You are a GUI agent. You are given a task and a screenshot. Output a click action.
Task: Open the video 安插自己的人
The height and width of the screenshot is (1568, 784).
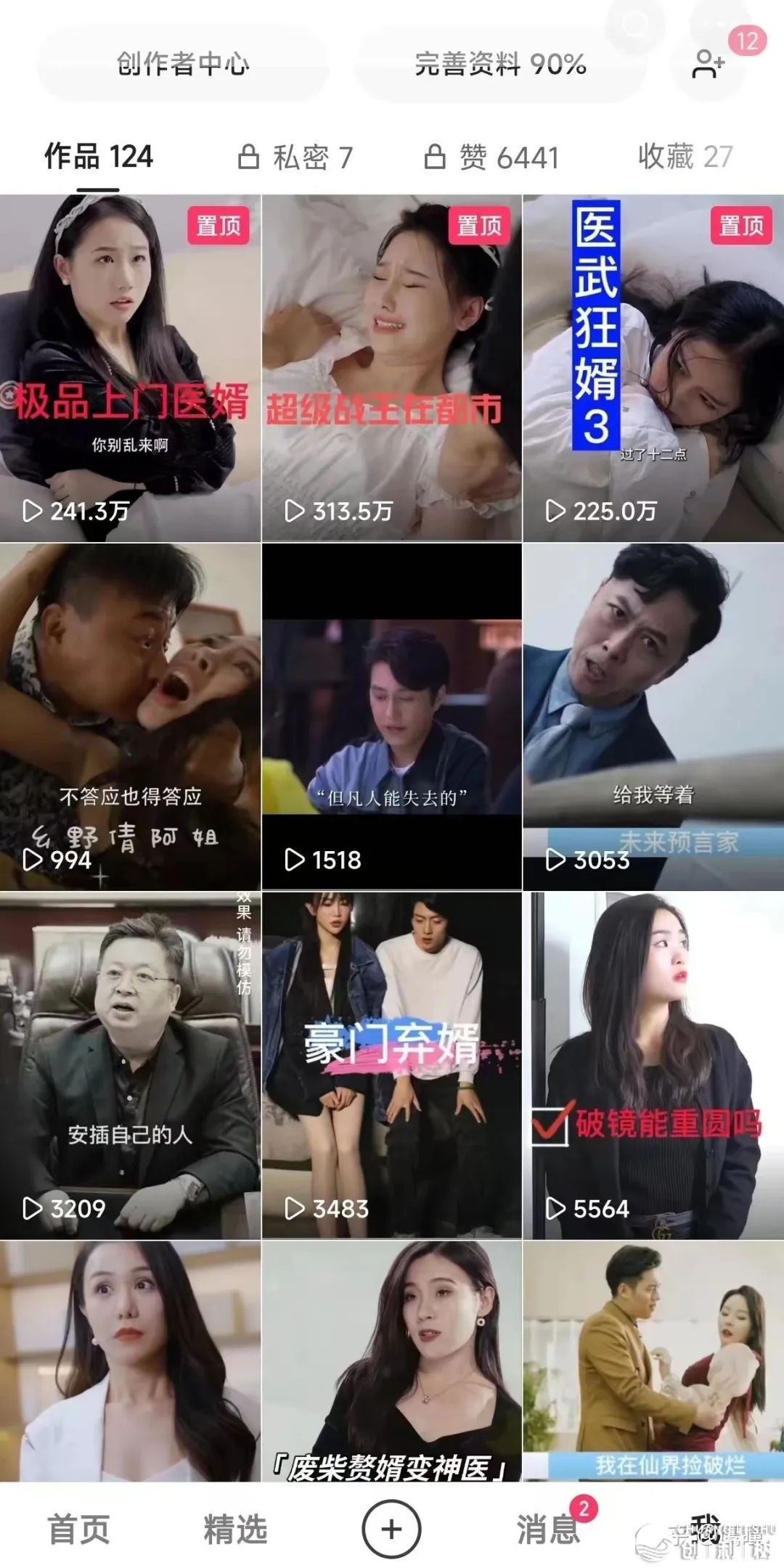click(x=130, y=1064)
